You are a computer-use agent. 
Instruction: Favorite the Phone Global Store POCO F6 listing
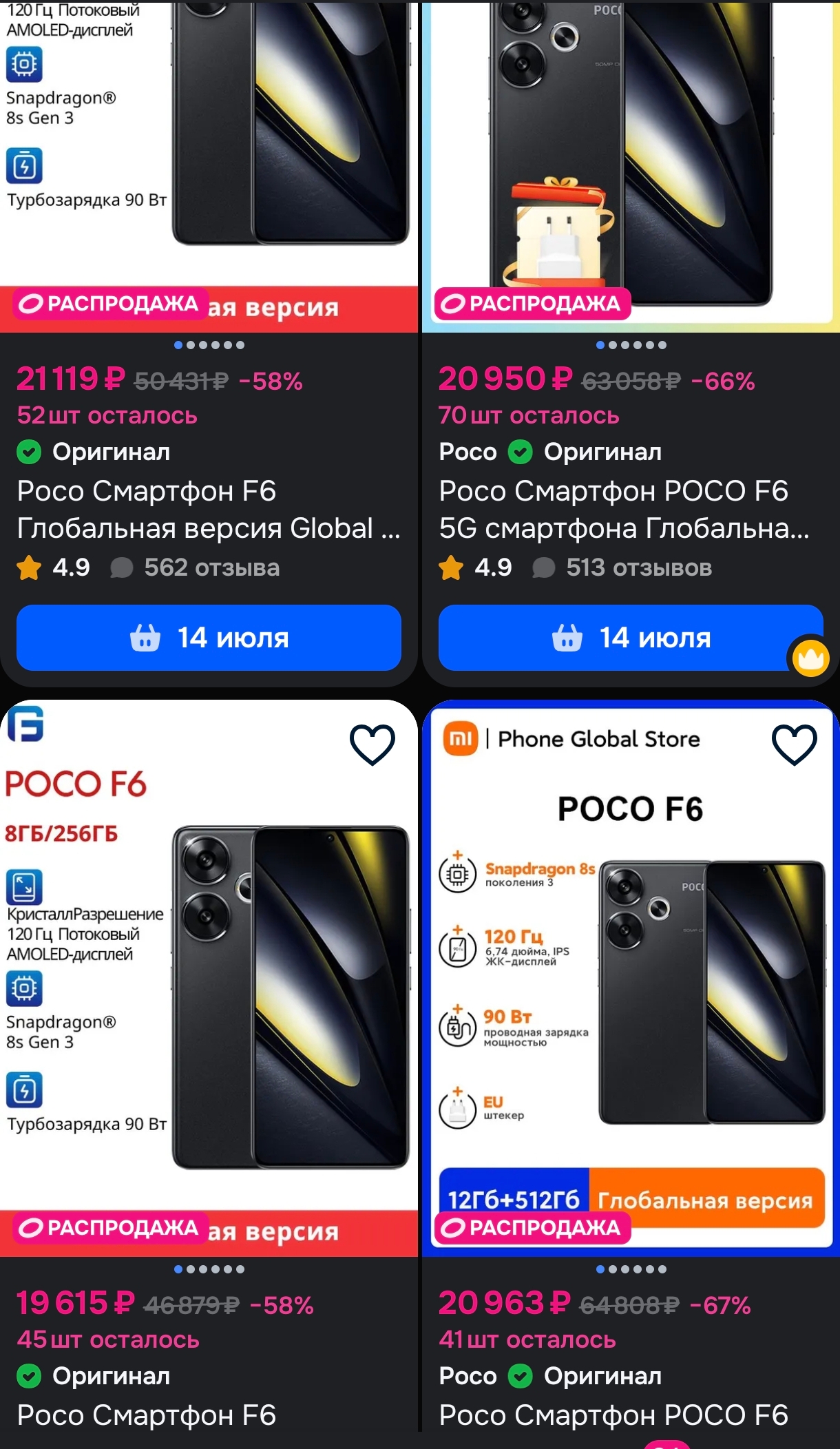point(795,744)
